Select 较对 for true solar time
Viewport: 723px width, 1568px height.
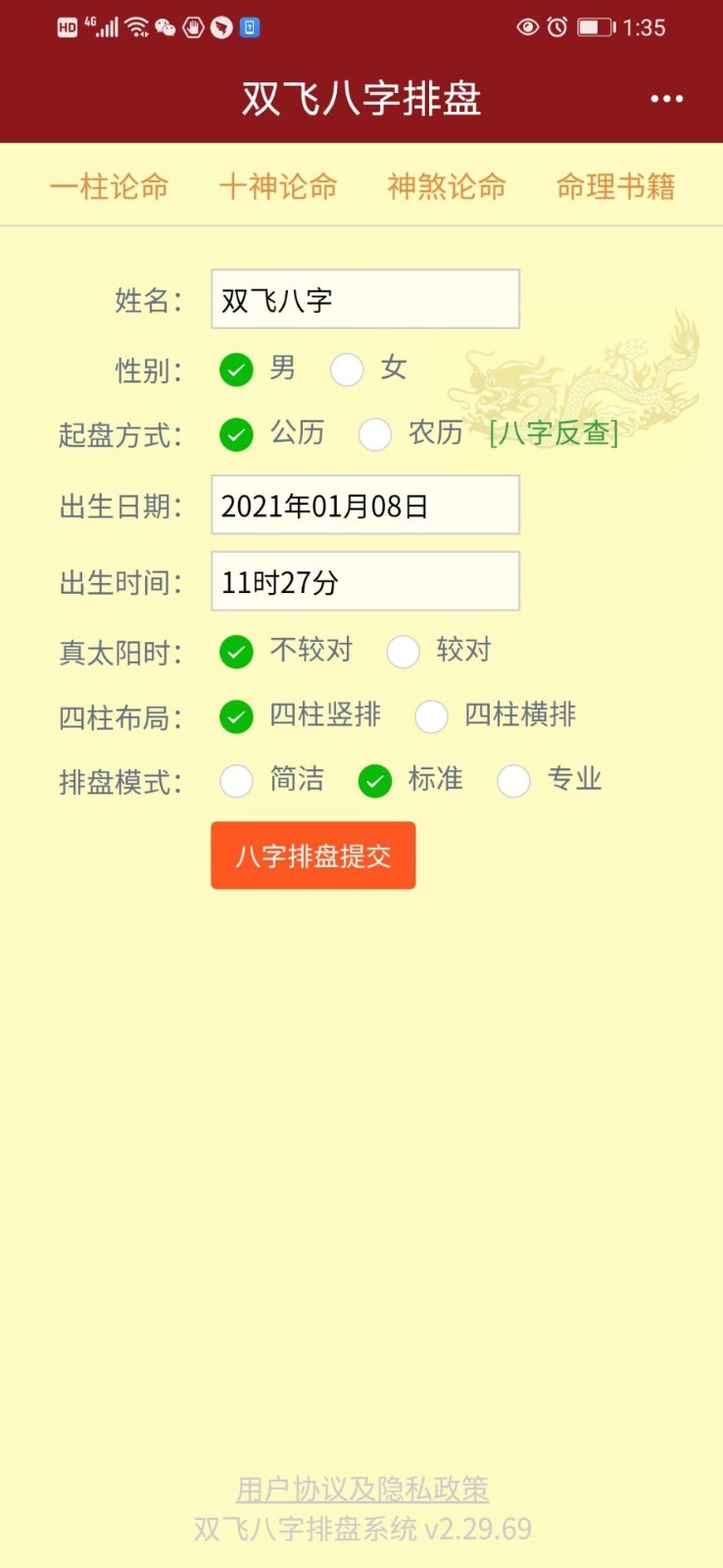point(439,651)
